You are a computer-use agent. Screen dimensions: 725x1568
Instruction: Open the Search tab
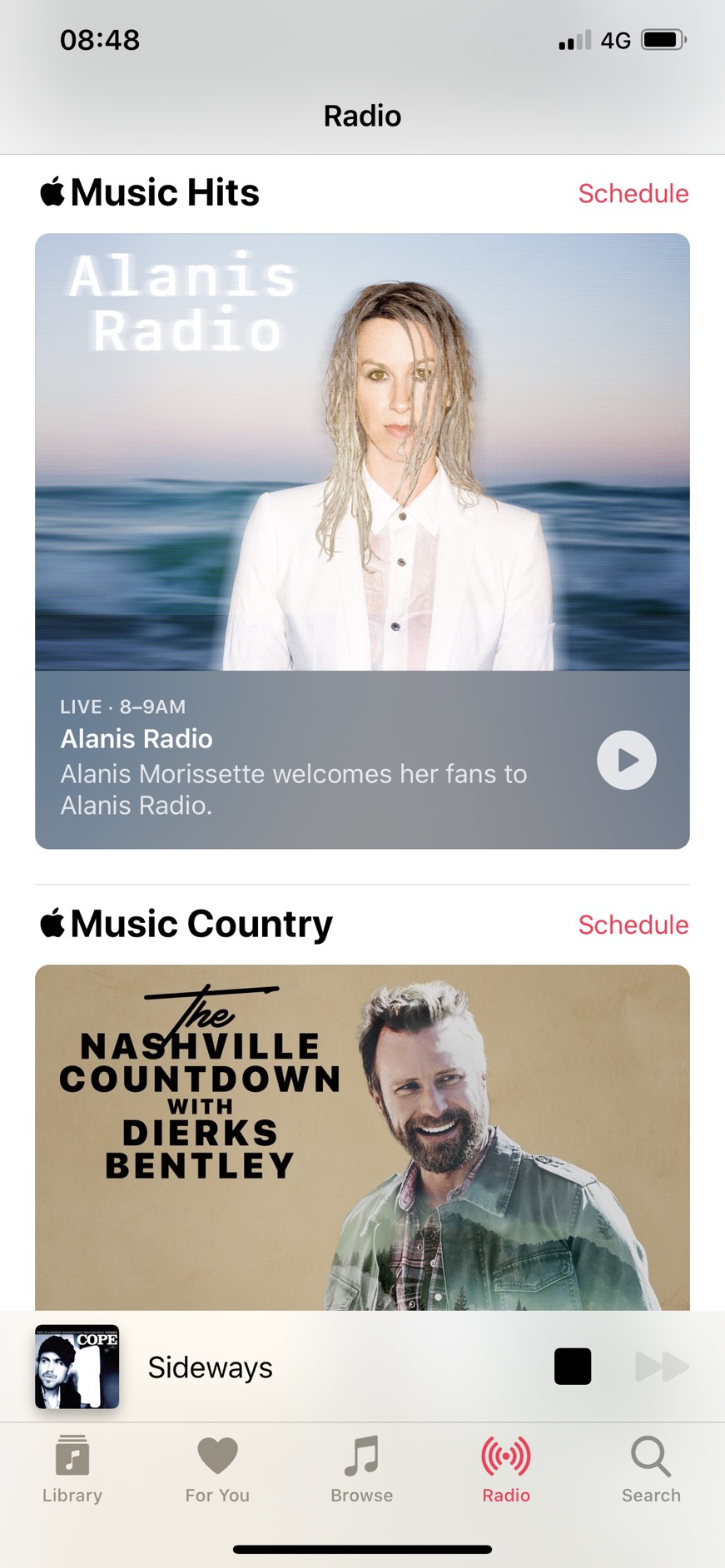[651, 1470]
